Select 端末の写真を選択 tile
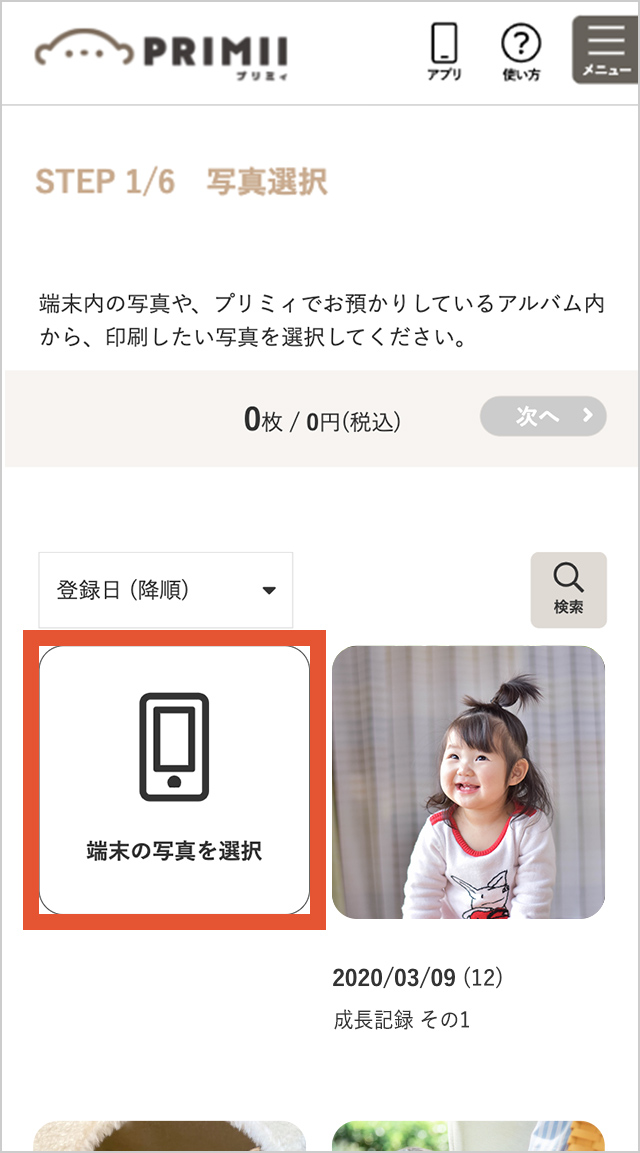Image resolution: width=640 pixels, height=1153 pixels. (x=174, y=780)
